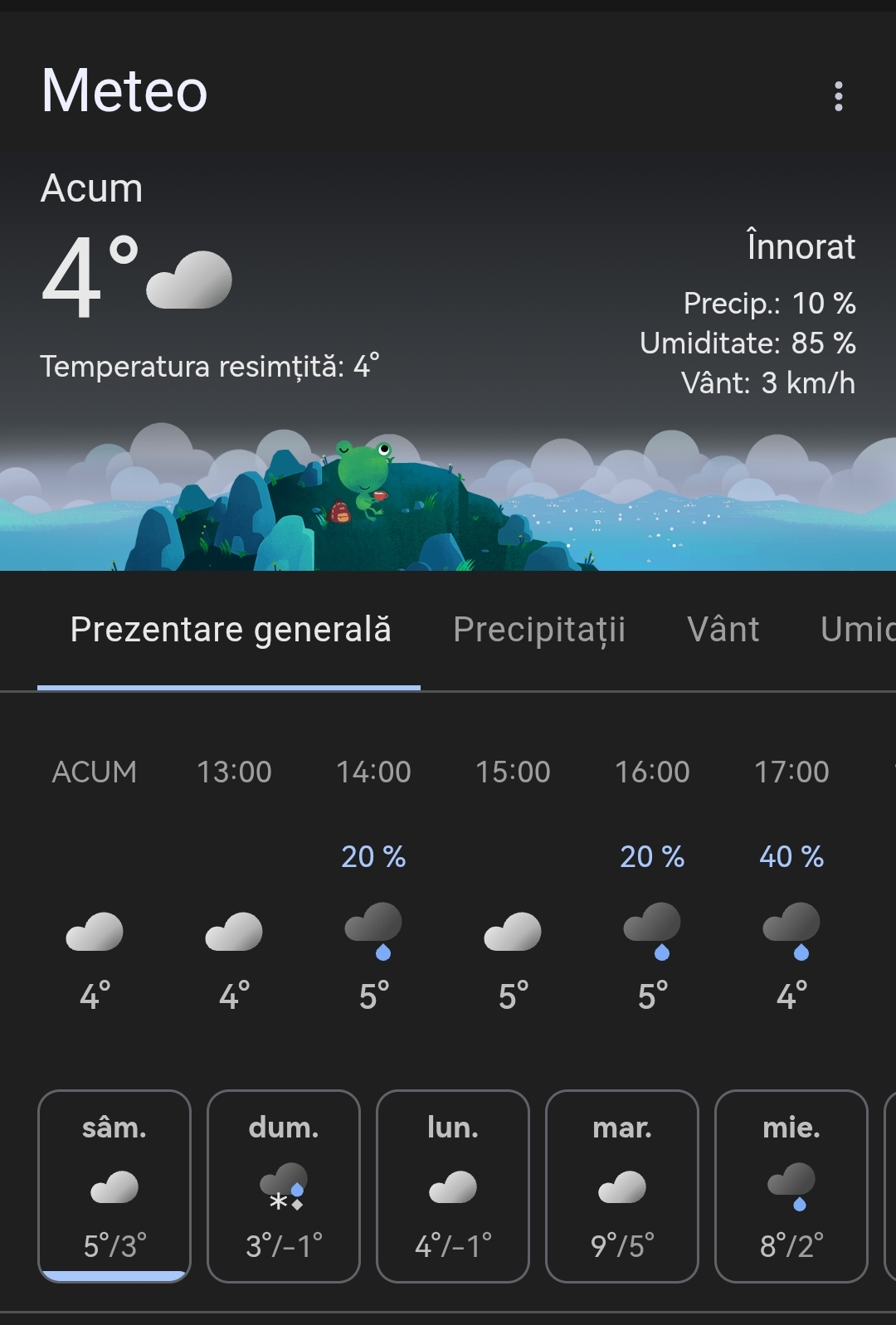This screenshot has height=1325, width=896.
Task: Open the three-dot overflow menu
Action: (x=839, y=96)
